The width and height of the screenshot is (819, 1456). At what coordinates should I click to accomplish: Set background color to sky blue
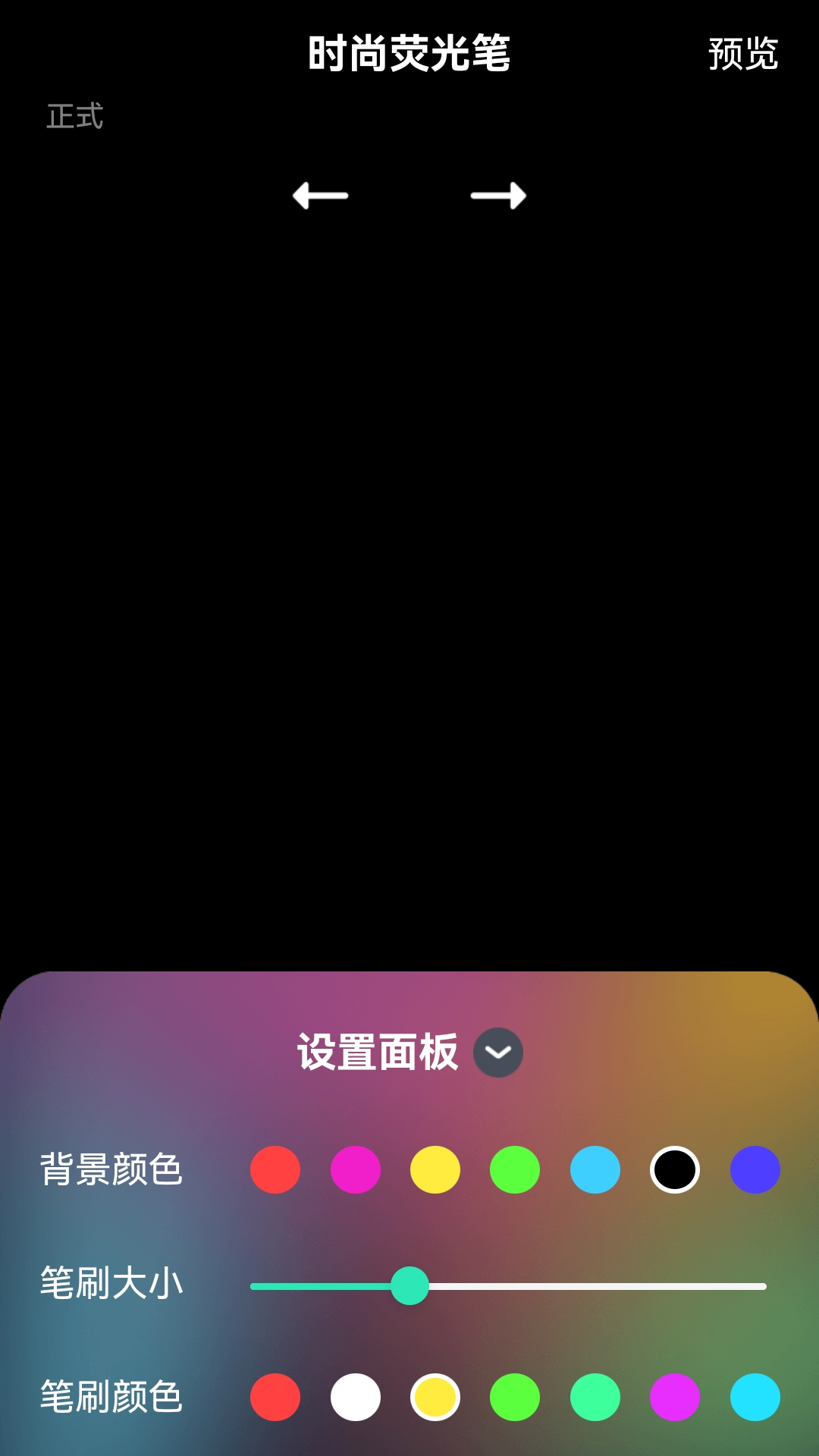point(595,1169)
